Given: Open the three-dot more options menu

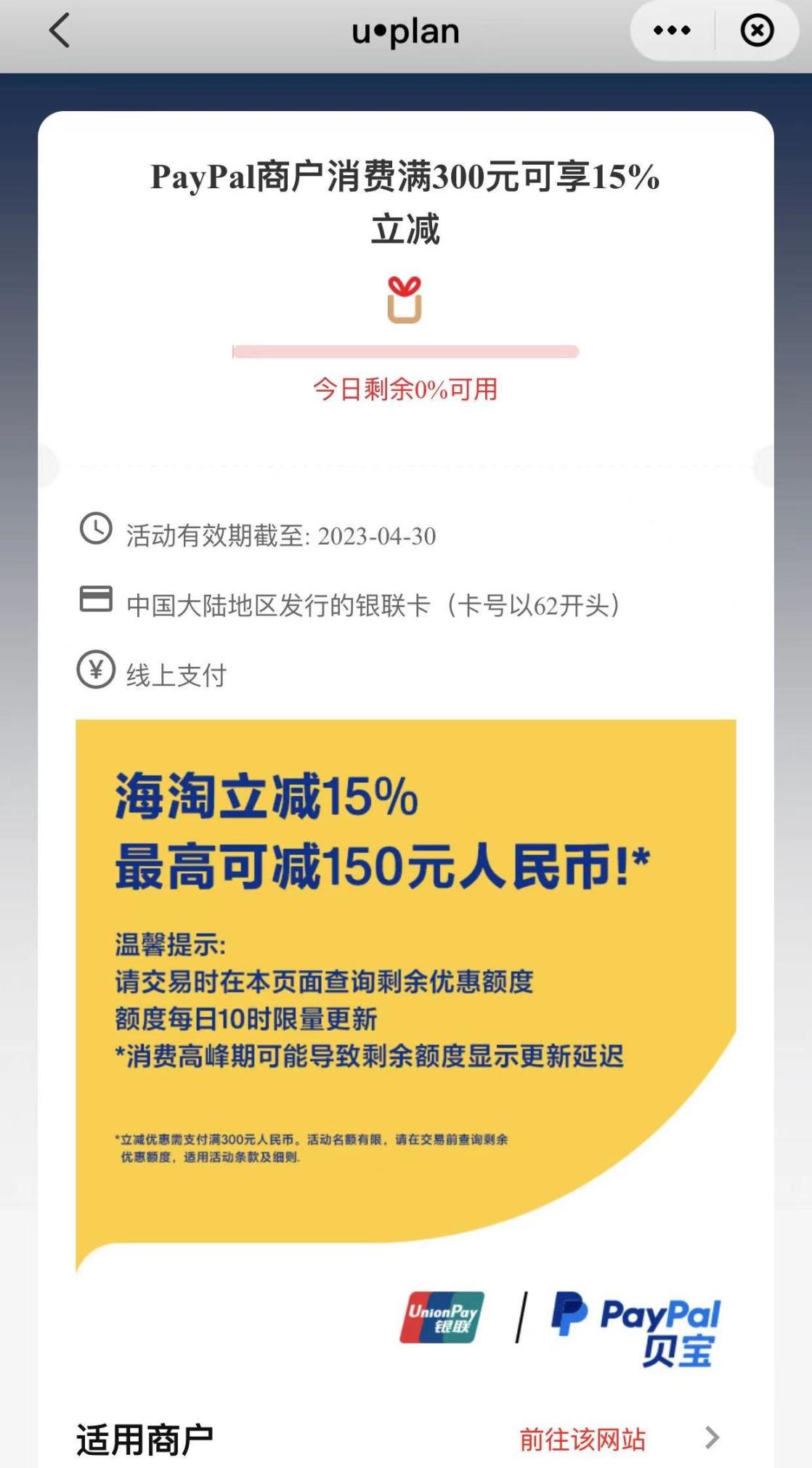Looking at the screenshot, I should click(x=672, y=31).
